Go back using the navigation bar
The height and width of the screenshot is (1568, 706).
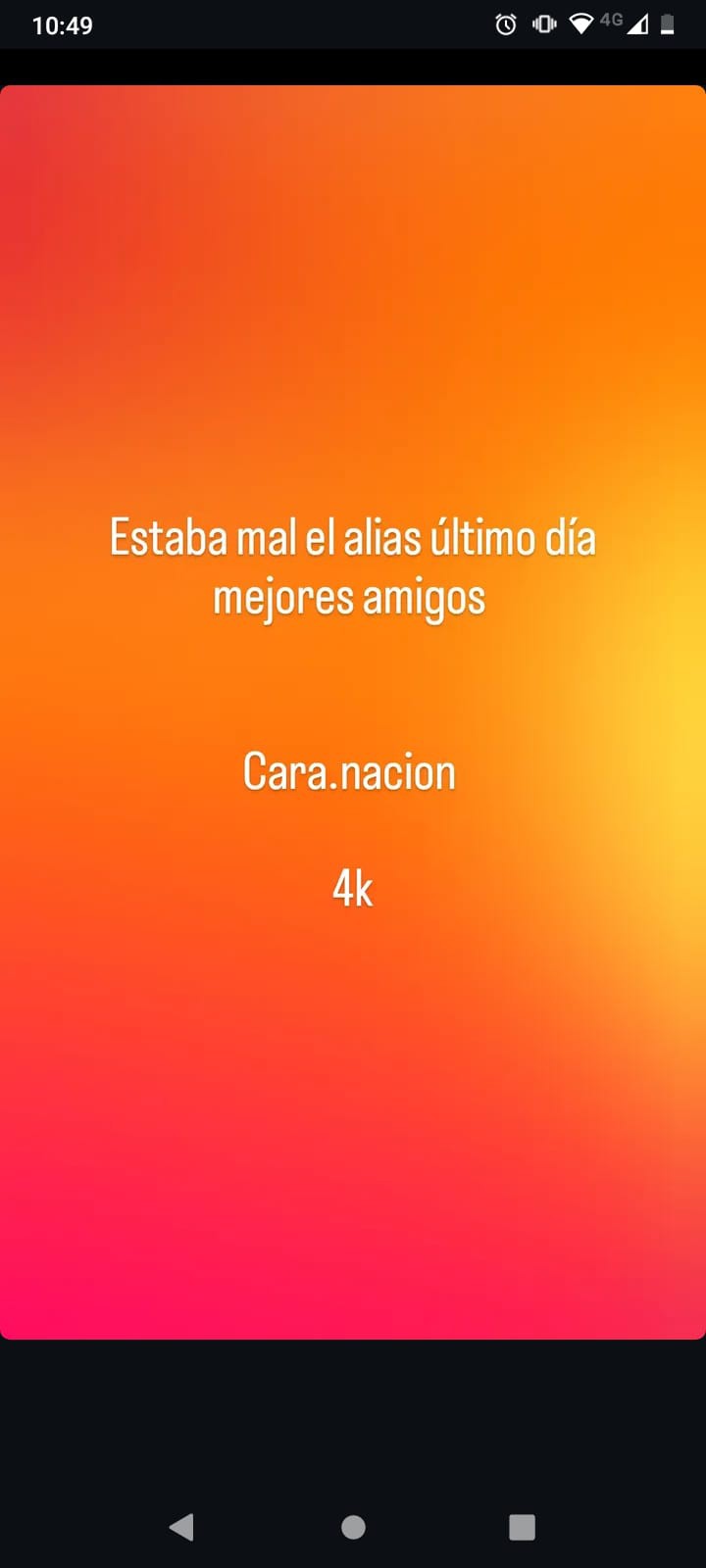click(182, 1527)
